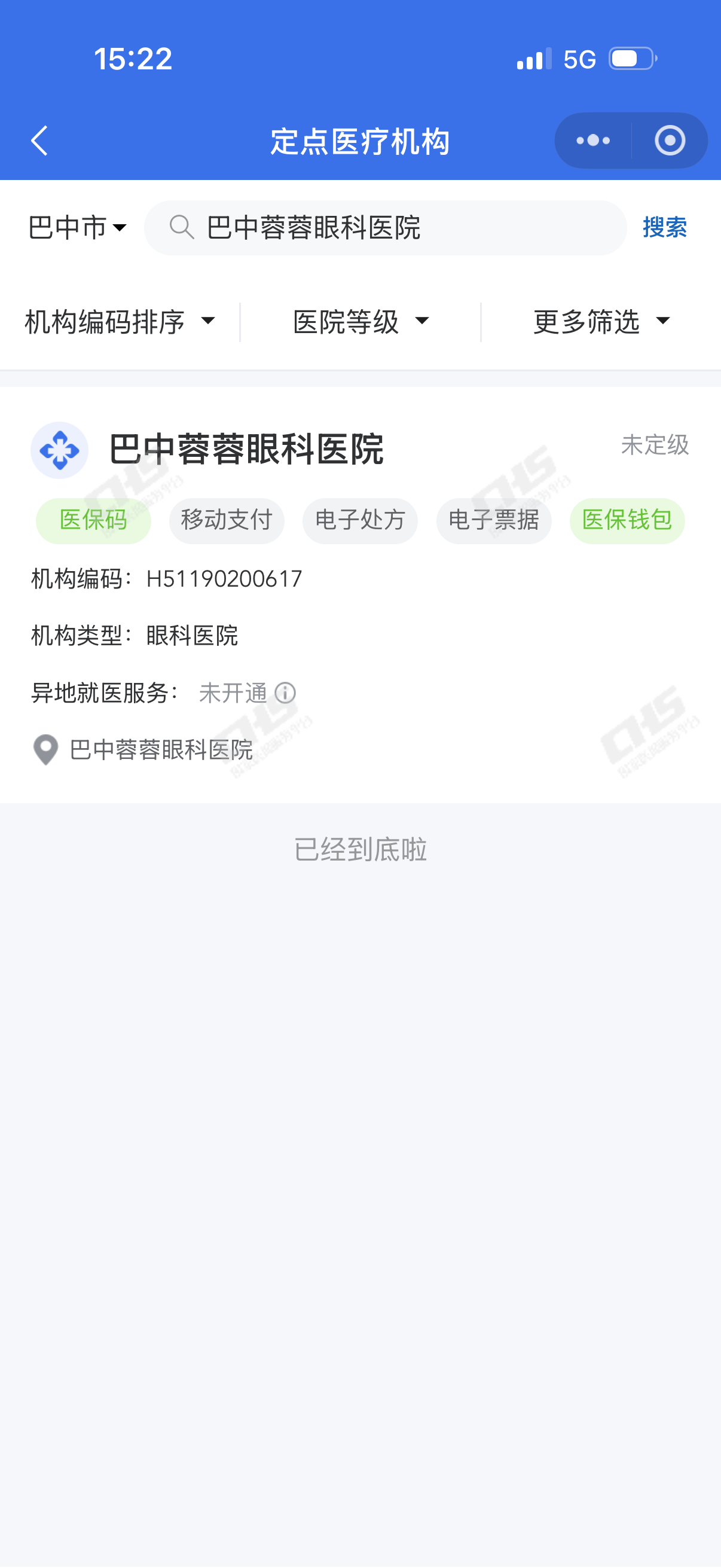This screenshot has height=1568, width=721.
Task: Go back using the top-left arrow
Action: 39,141
